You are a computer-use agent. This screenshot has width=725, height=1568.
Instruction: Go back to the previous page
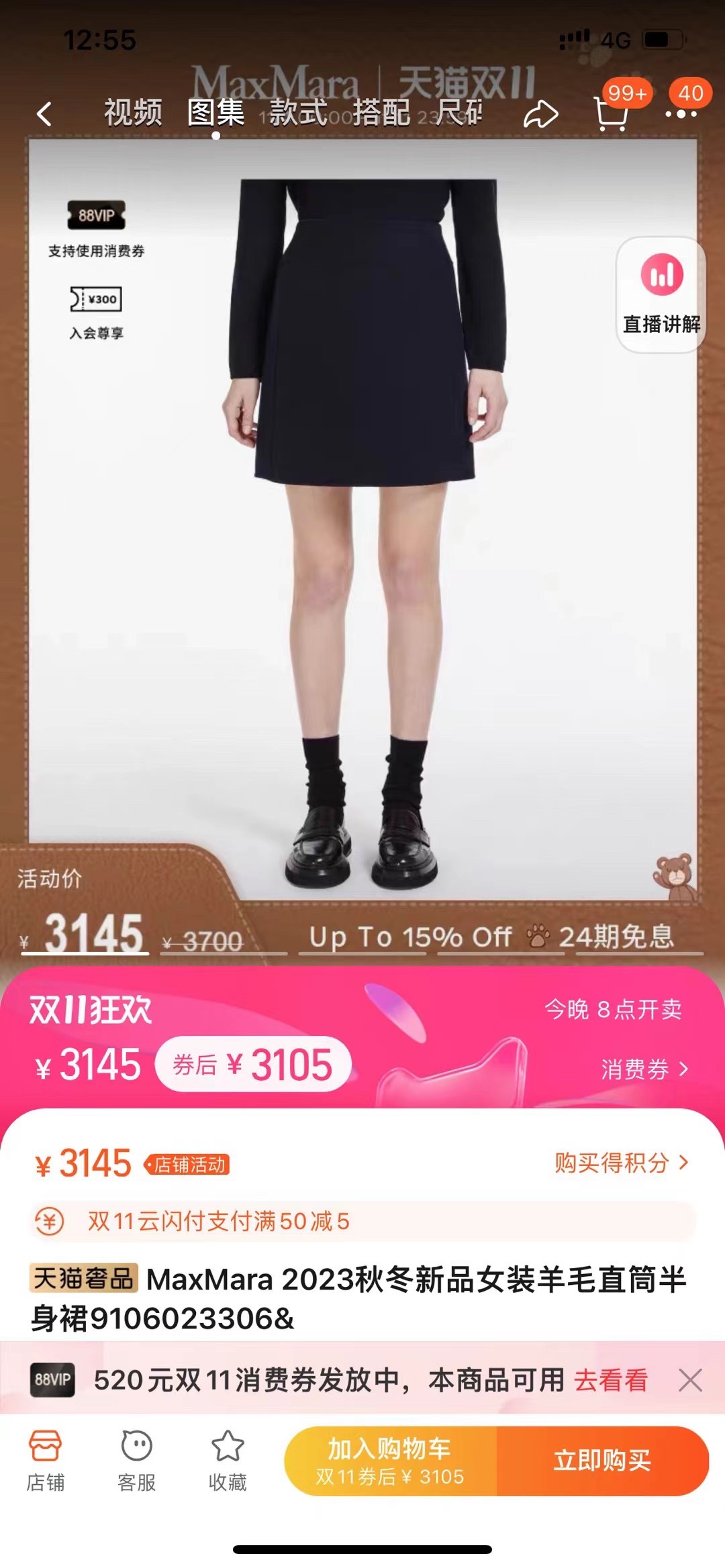[44, 113]
